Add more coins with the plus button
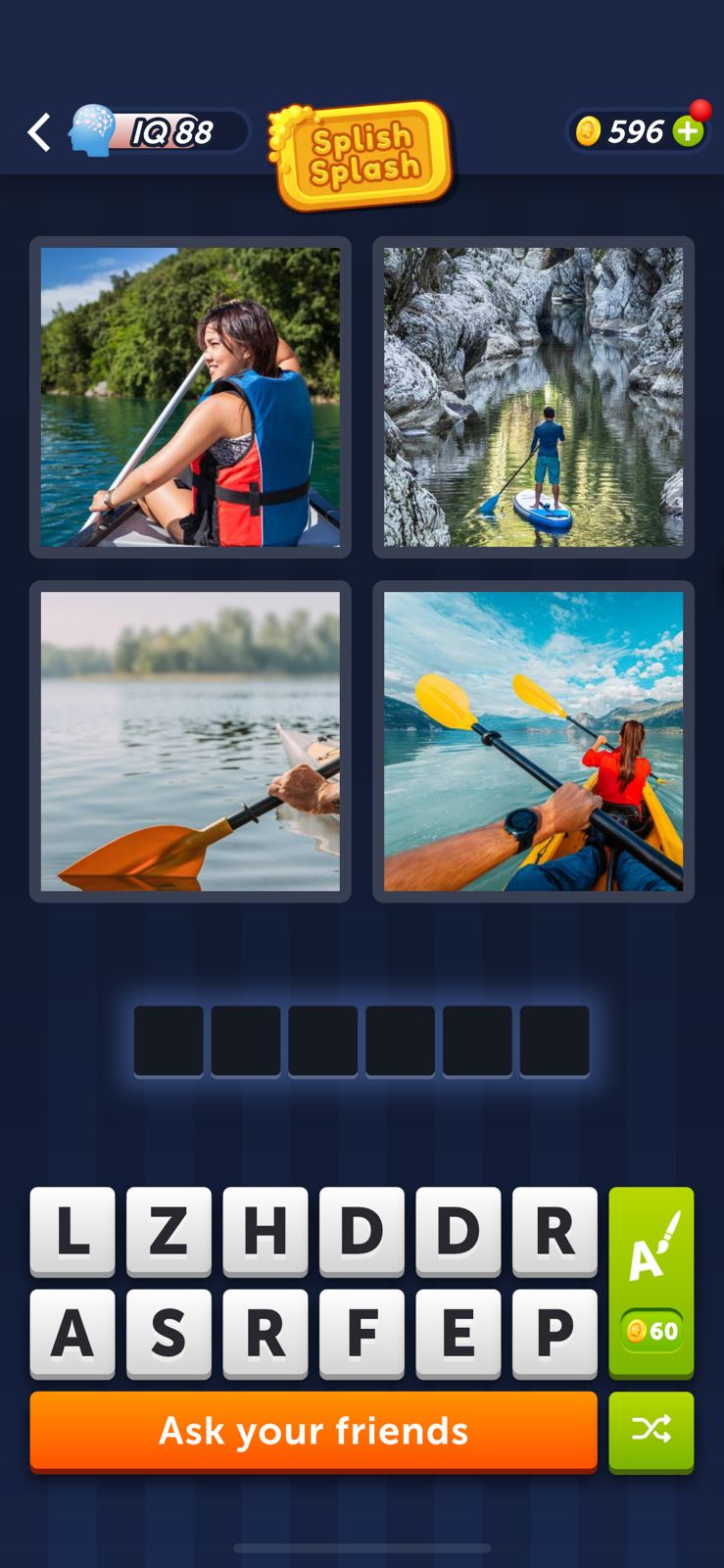This screenshot has height=1568, width=724. pyautogui.click(x=689, y=131)
